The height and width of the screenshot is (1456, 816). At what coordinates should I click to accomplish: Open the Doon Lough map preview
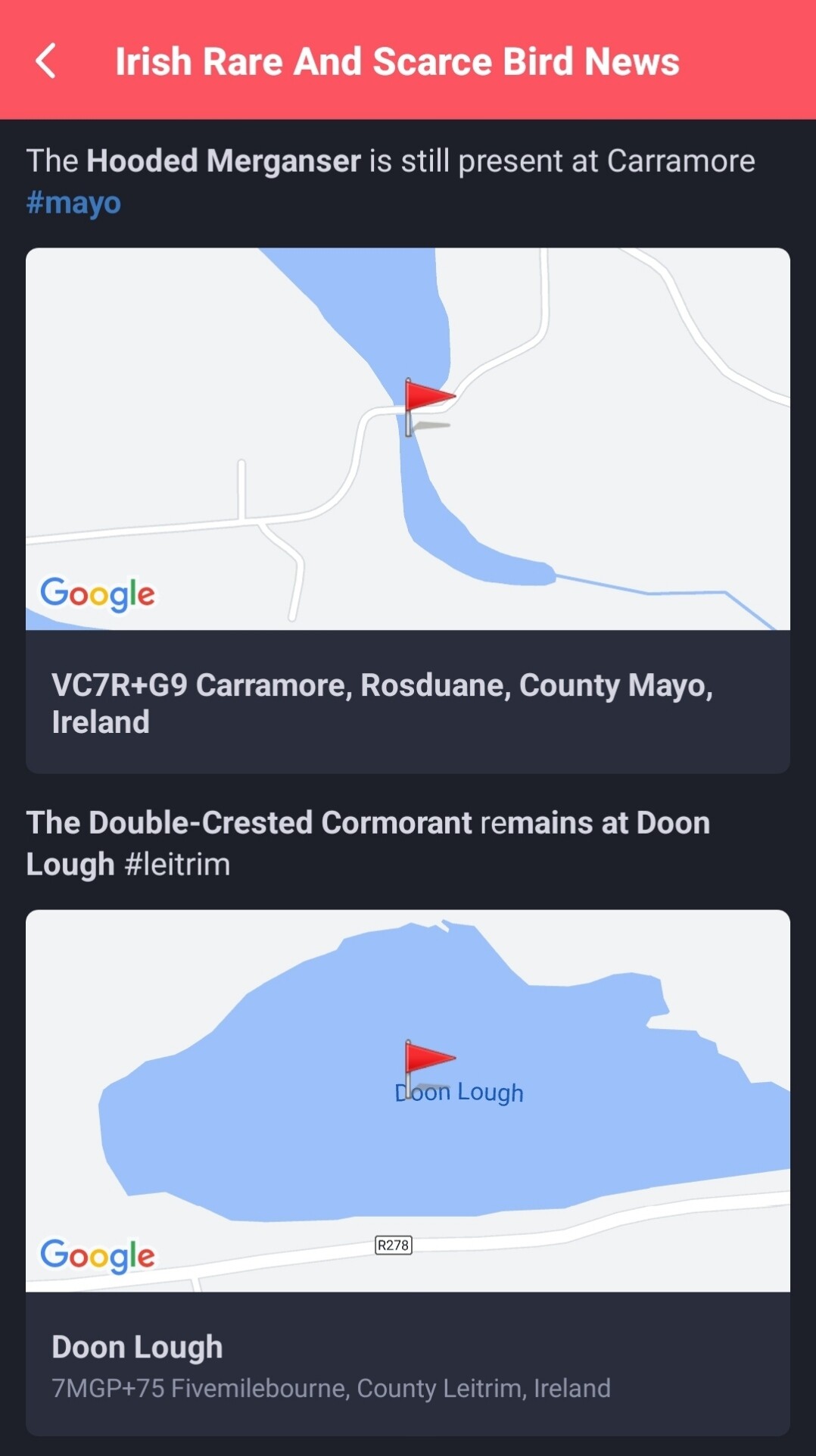click(x=408, y=1101)
